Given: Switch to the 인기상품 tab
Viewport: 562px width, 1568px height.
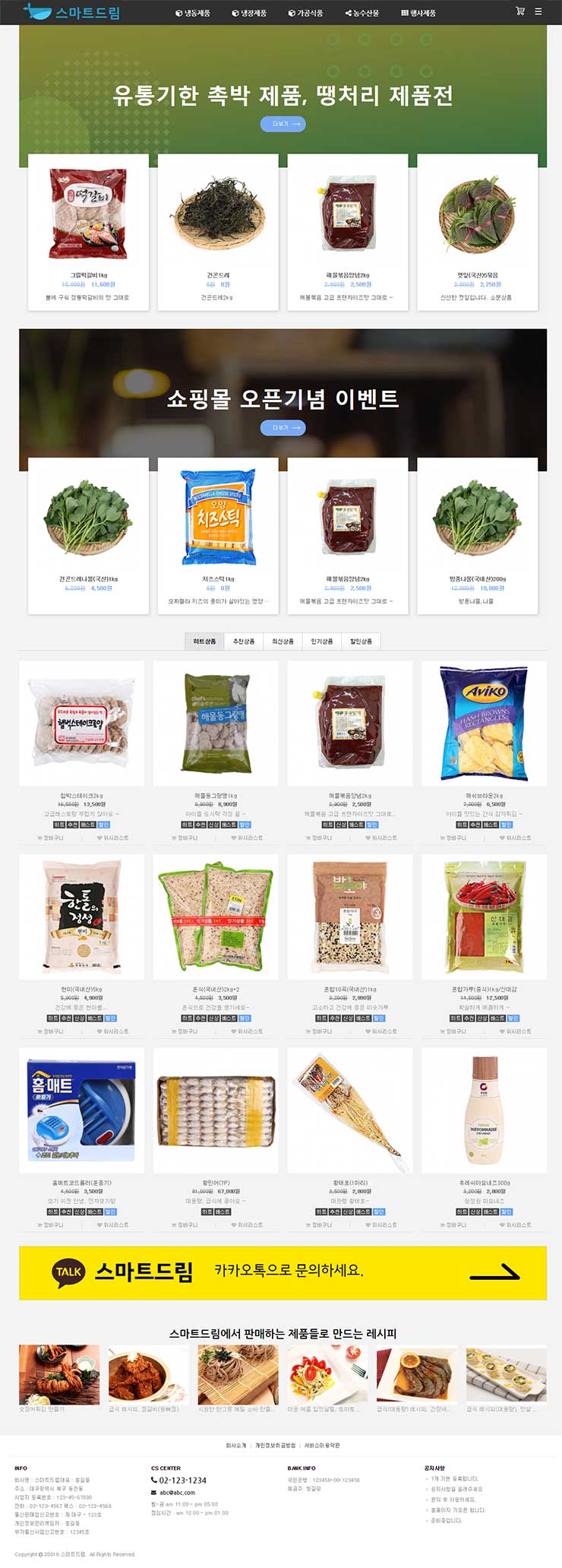Looking at the screenshot, I should [322, 641].
